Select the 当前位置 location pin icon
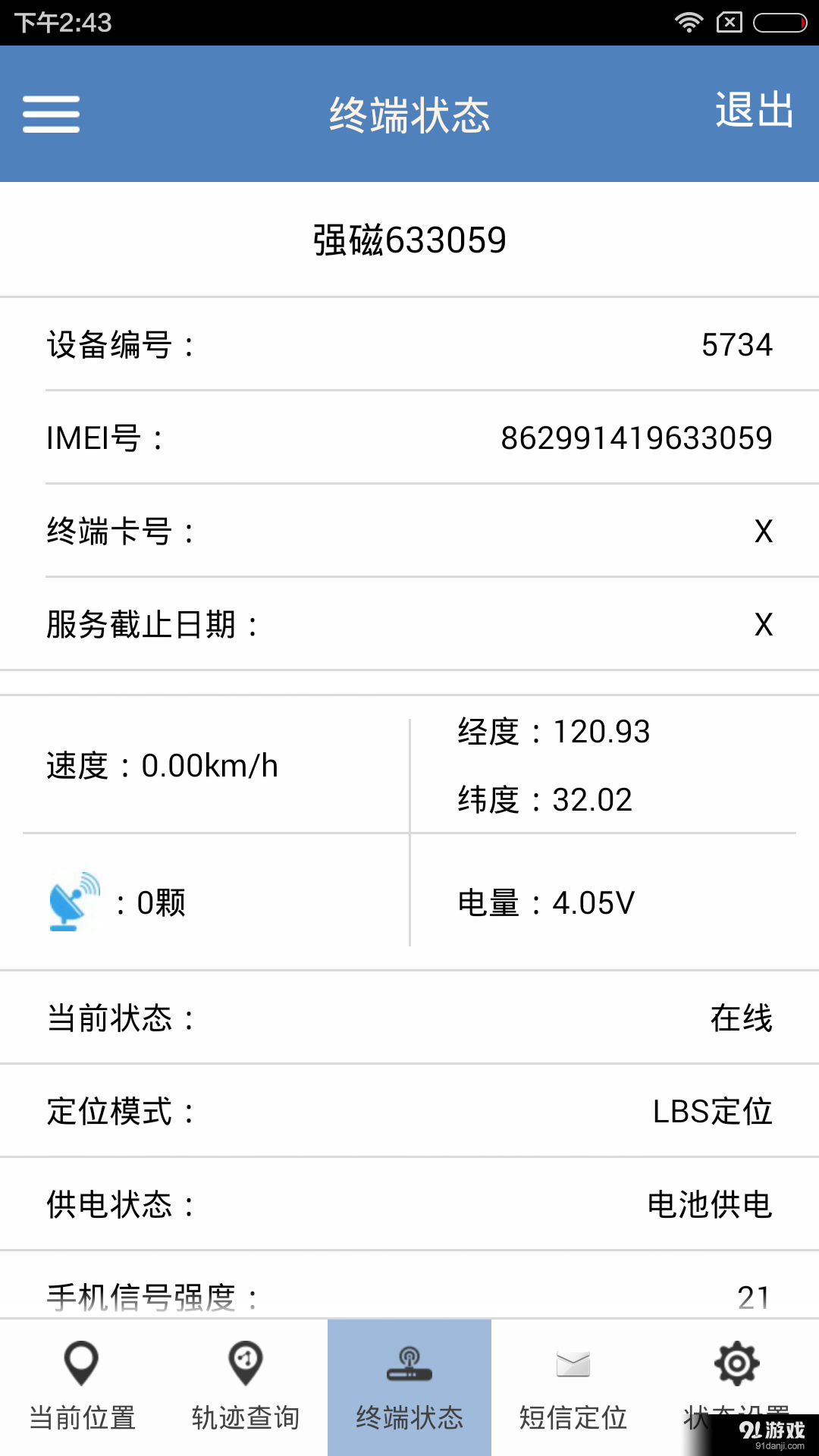Image resolution: width=819 pixels, height=1456 pixels. [x=80, y=1361]
